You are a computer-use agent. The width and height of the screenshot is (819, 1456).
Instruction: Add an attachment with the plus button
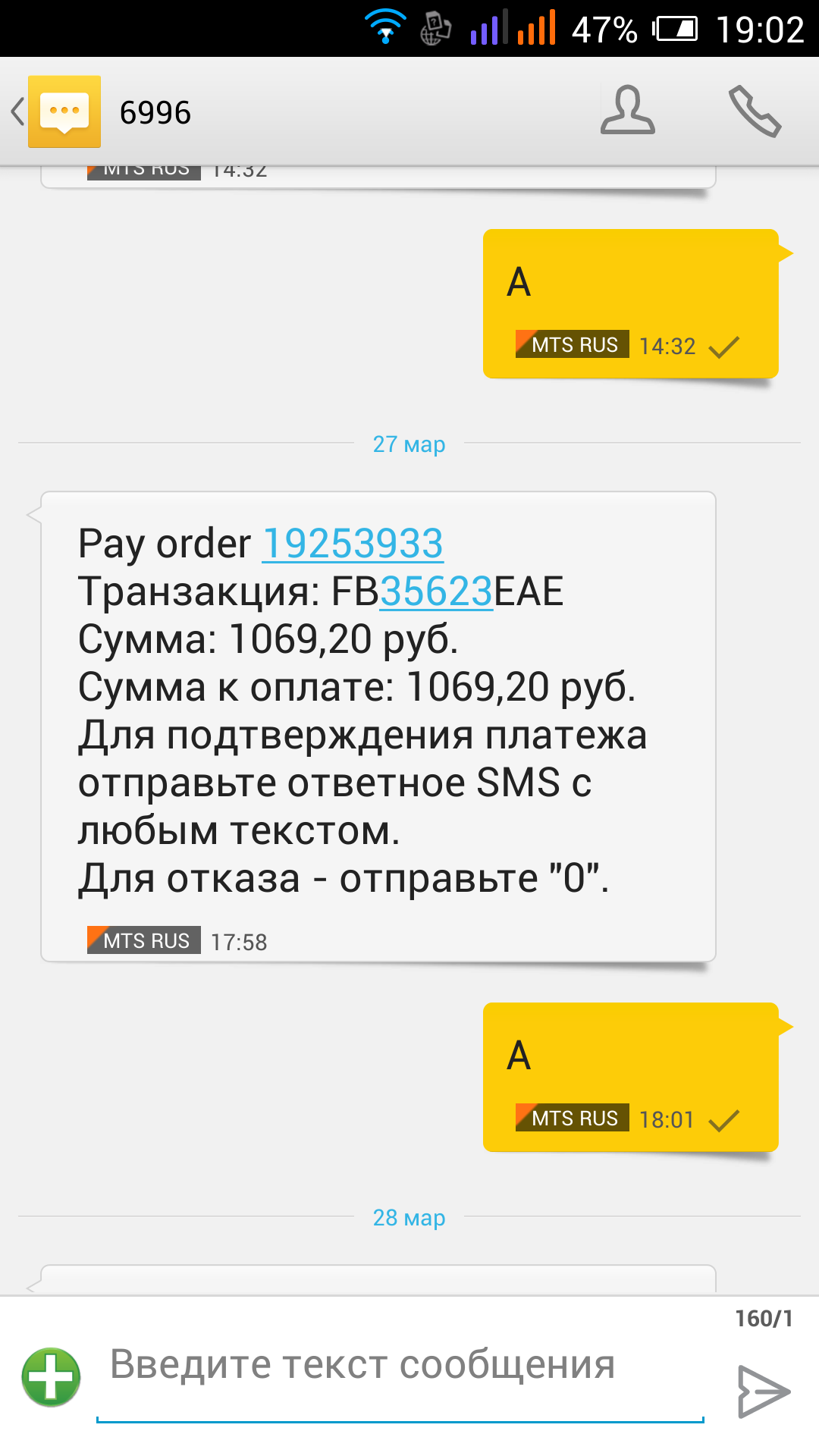[52, 1377]
